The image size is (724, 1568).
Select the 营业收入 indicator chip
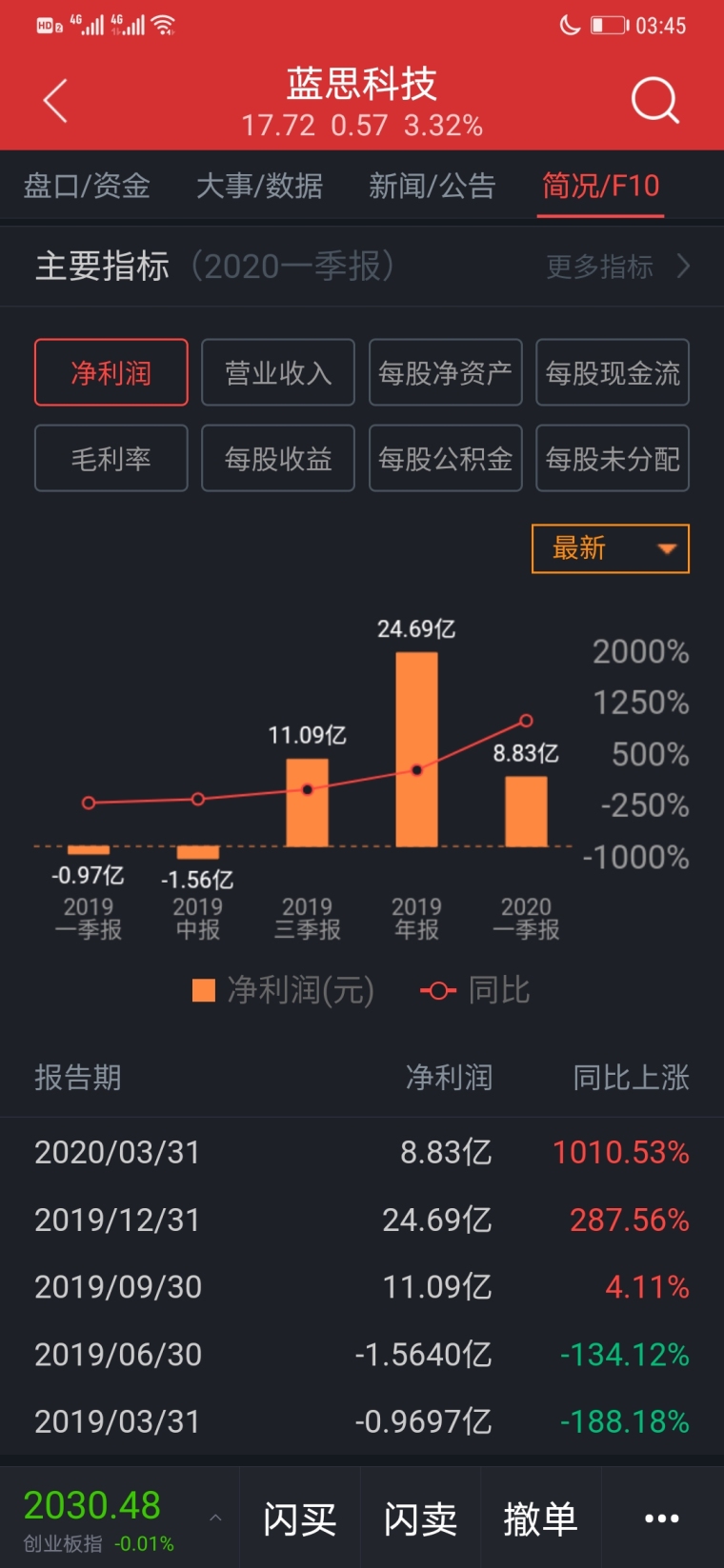click(278, 372)
